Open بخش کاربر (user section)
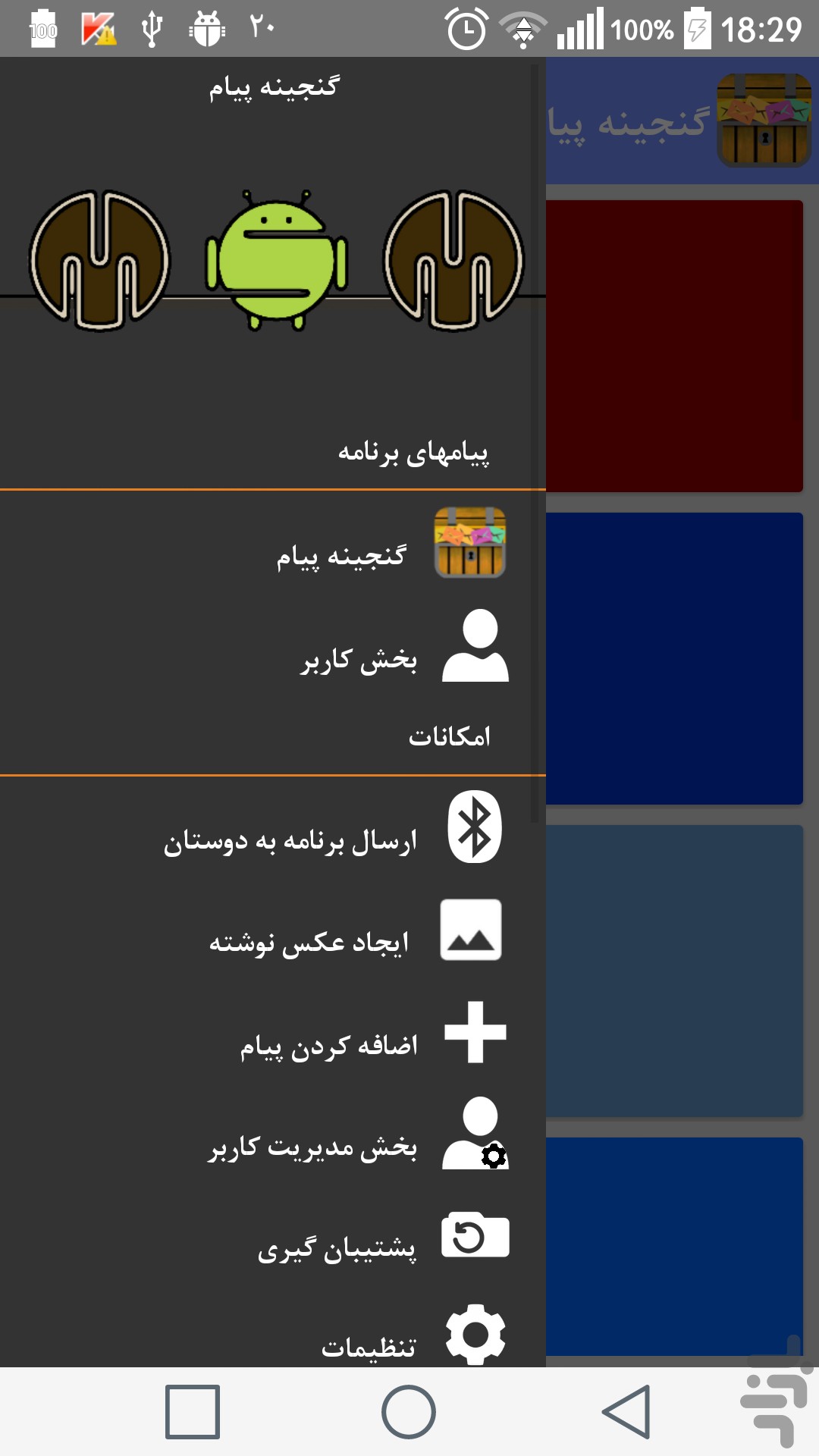 [273, 647]
